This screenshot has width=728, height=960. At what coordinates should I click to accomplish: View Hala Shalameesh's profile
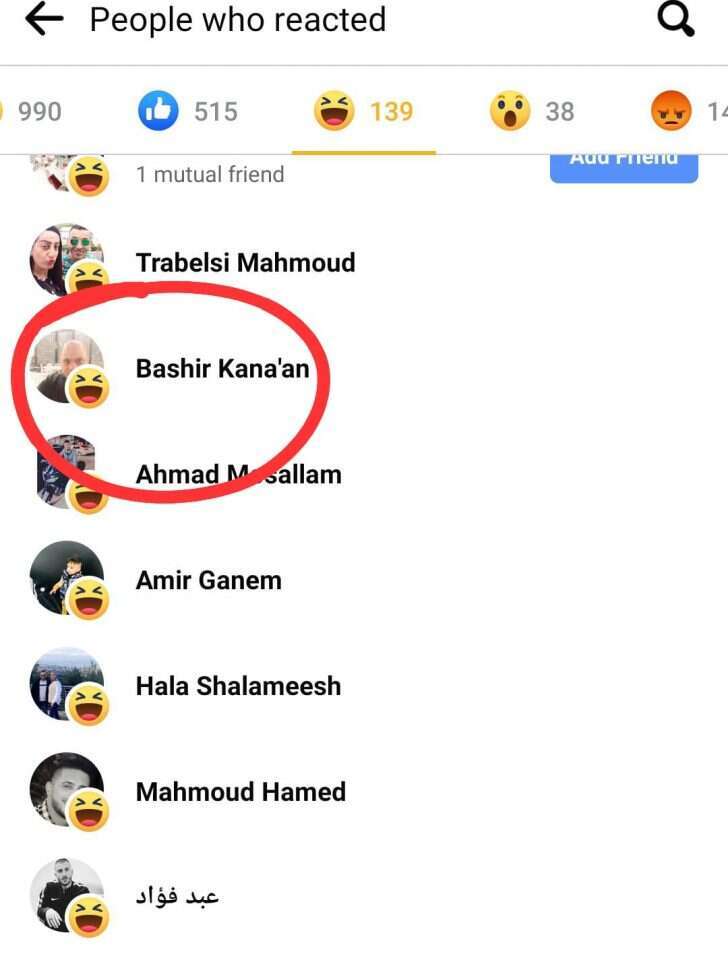(x=238, y=686)
